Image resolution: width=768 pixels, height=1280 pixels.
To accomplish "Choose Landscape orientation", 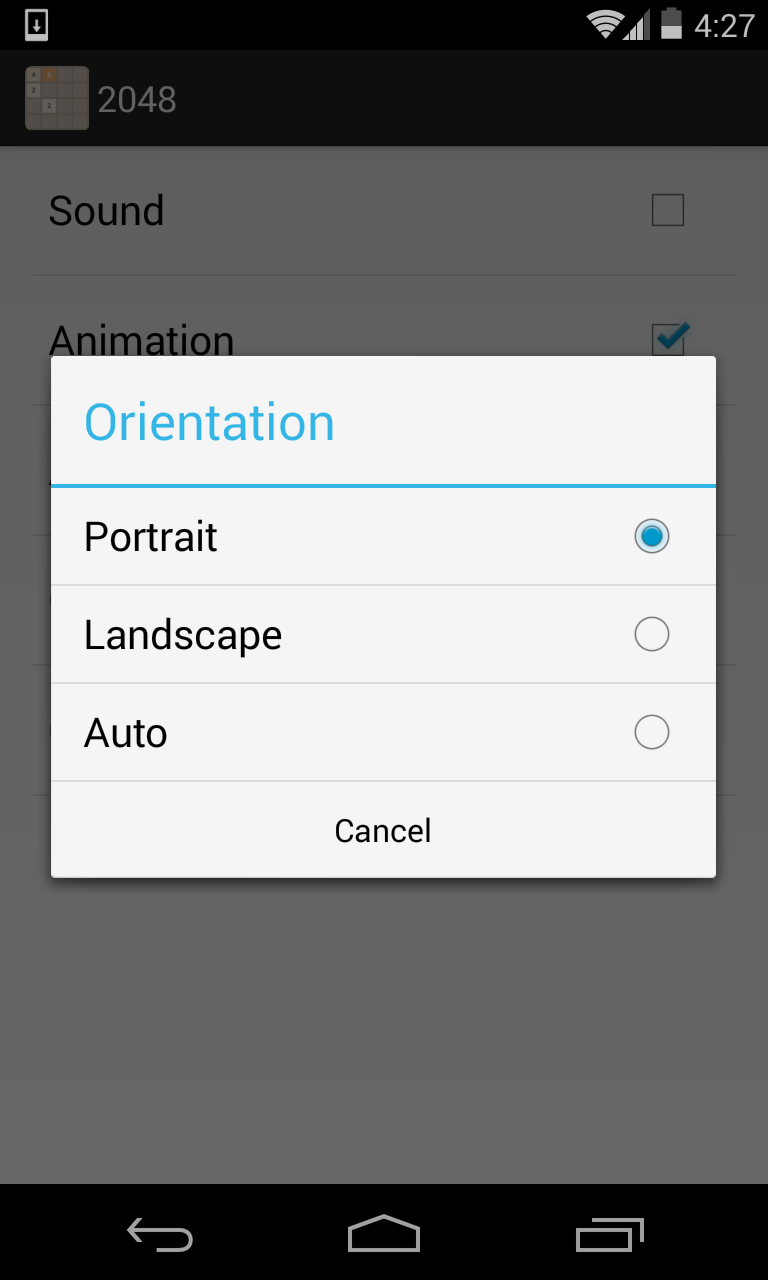I will [383, 635].
